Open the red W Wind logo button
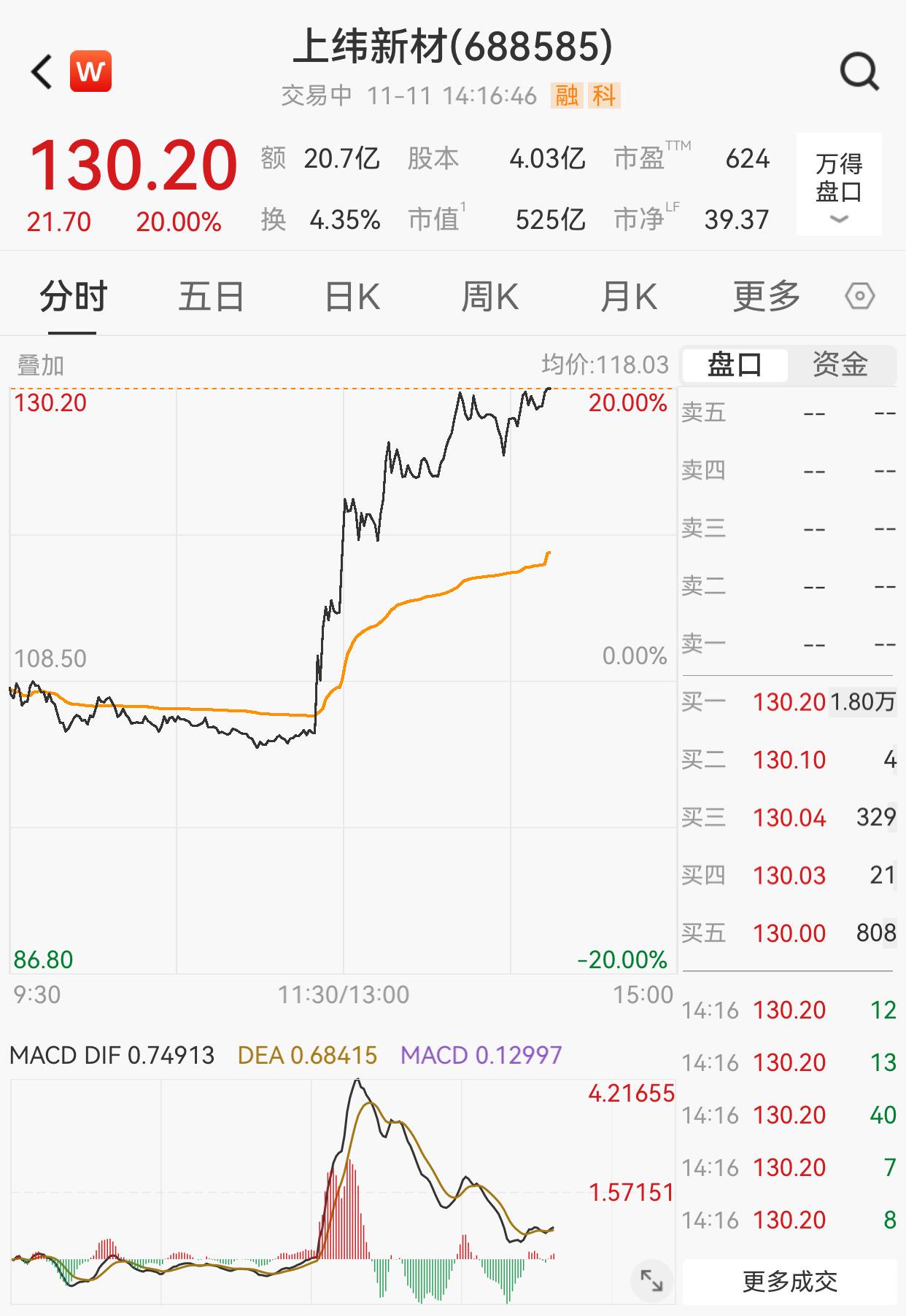Image resolution: width=906 pixels, height=1316 pixels. (91, 71)
